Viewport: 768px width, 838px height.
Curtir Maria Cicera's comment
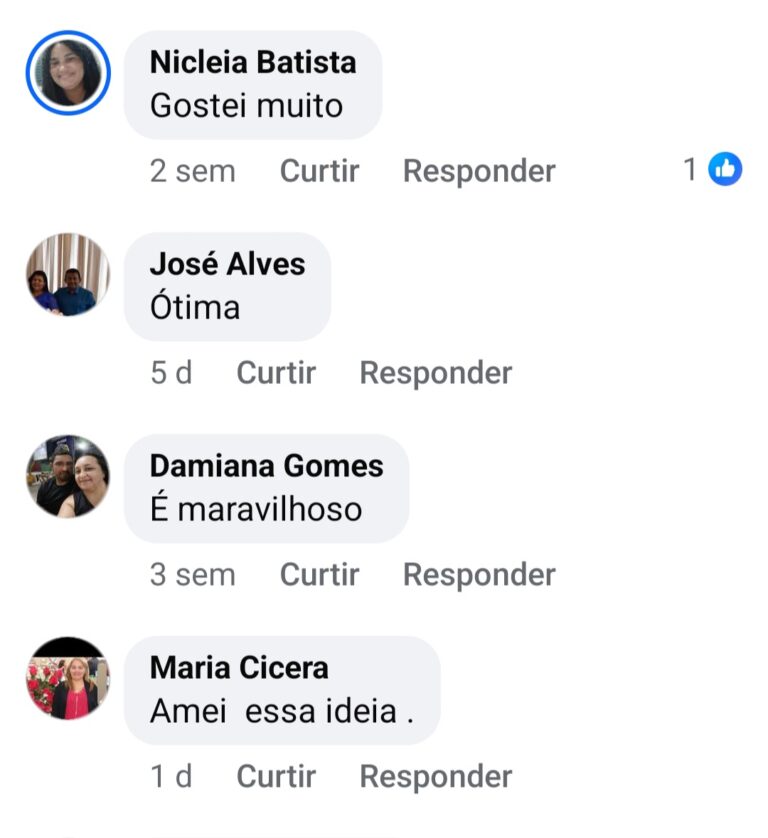[275, 776]
